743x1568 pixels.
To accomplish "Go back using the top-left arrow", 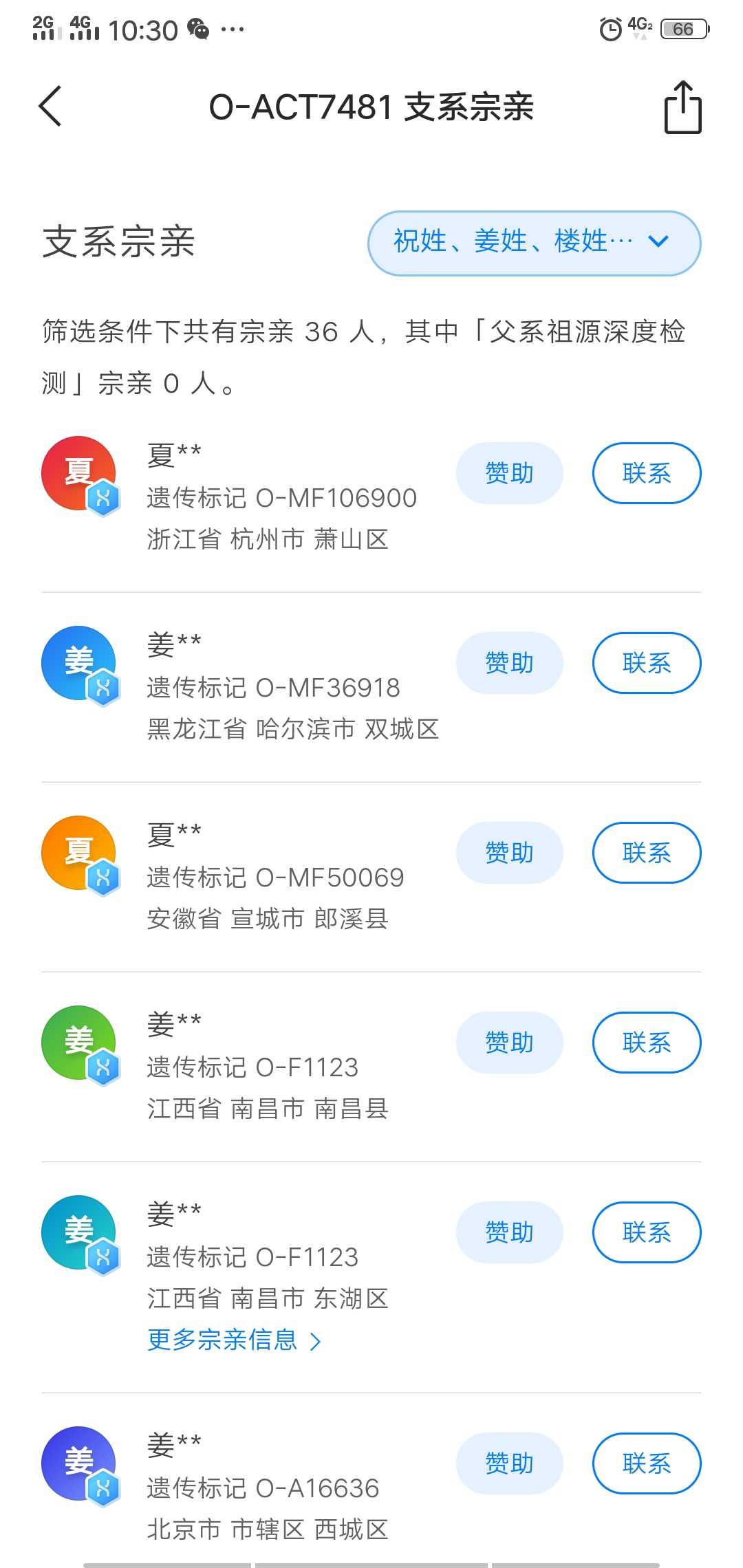I will 50,107.
